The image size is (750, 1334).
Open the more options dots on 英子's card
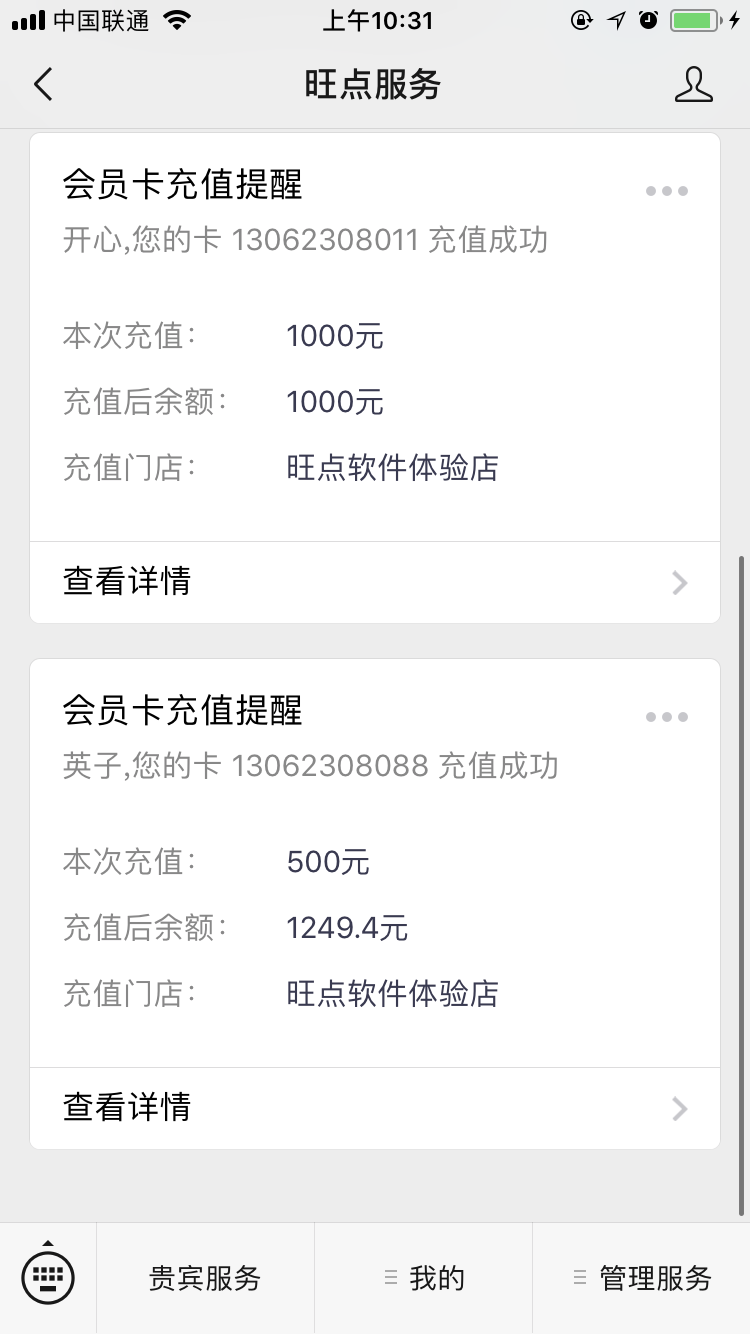tap(667, 717)
